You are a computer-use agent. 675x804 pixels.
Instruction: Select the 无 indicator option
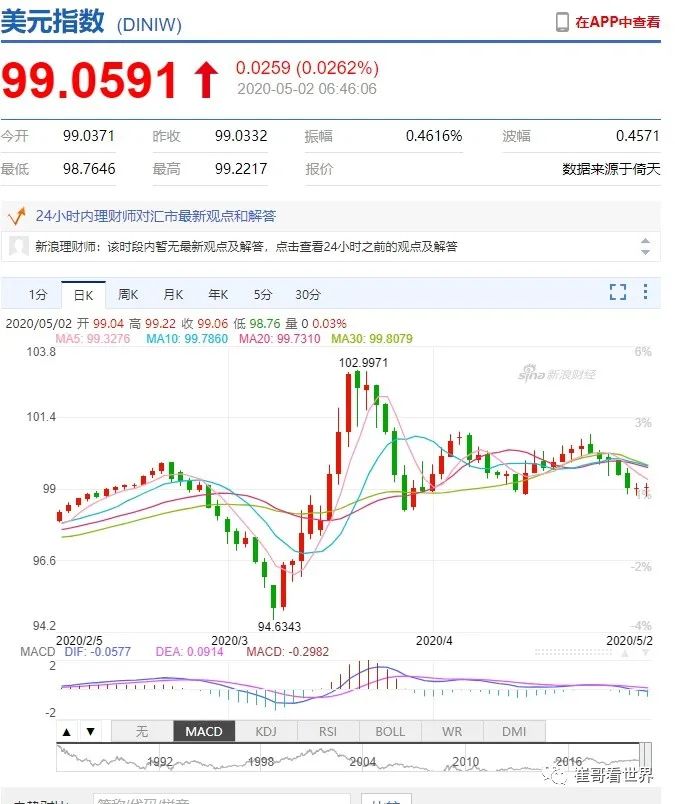pyautogui.click(x=142, y=731)
